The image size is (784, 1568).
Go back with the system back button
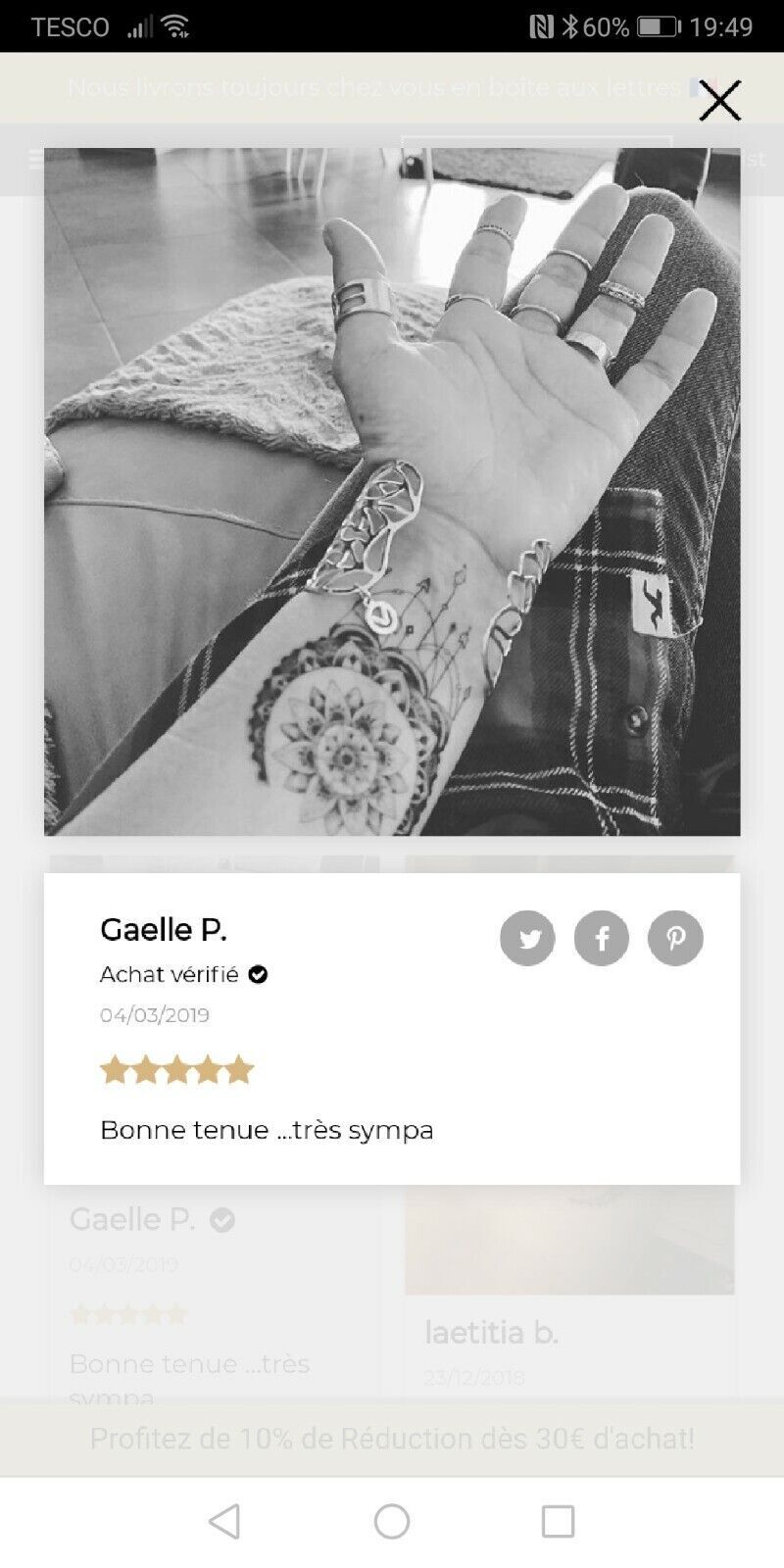tap(224, 1521)
